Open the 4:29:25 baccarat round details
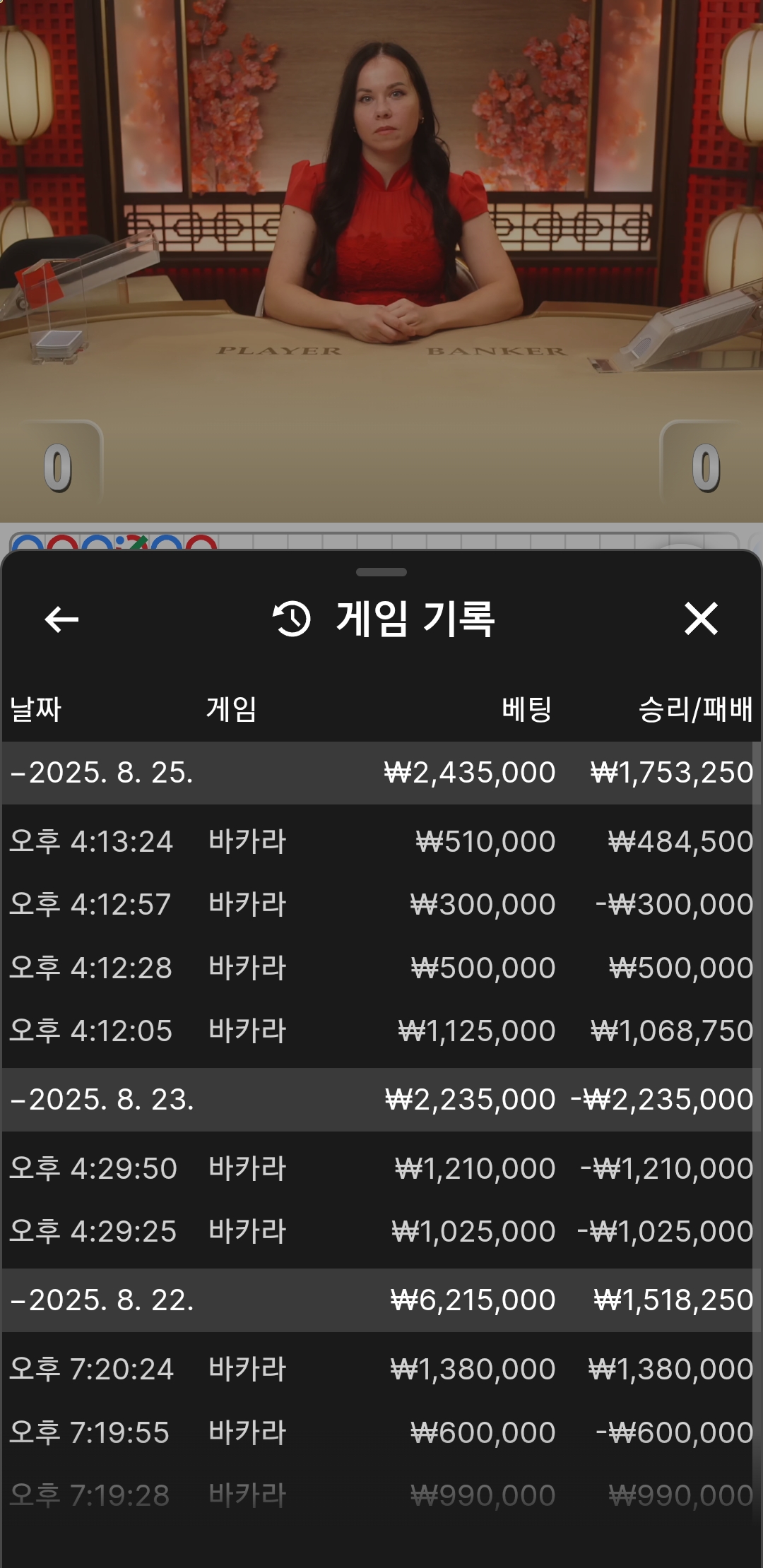 [381, 1232]
